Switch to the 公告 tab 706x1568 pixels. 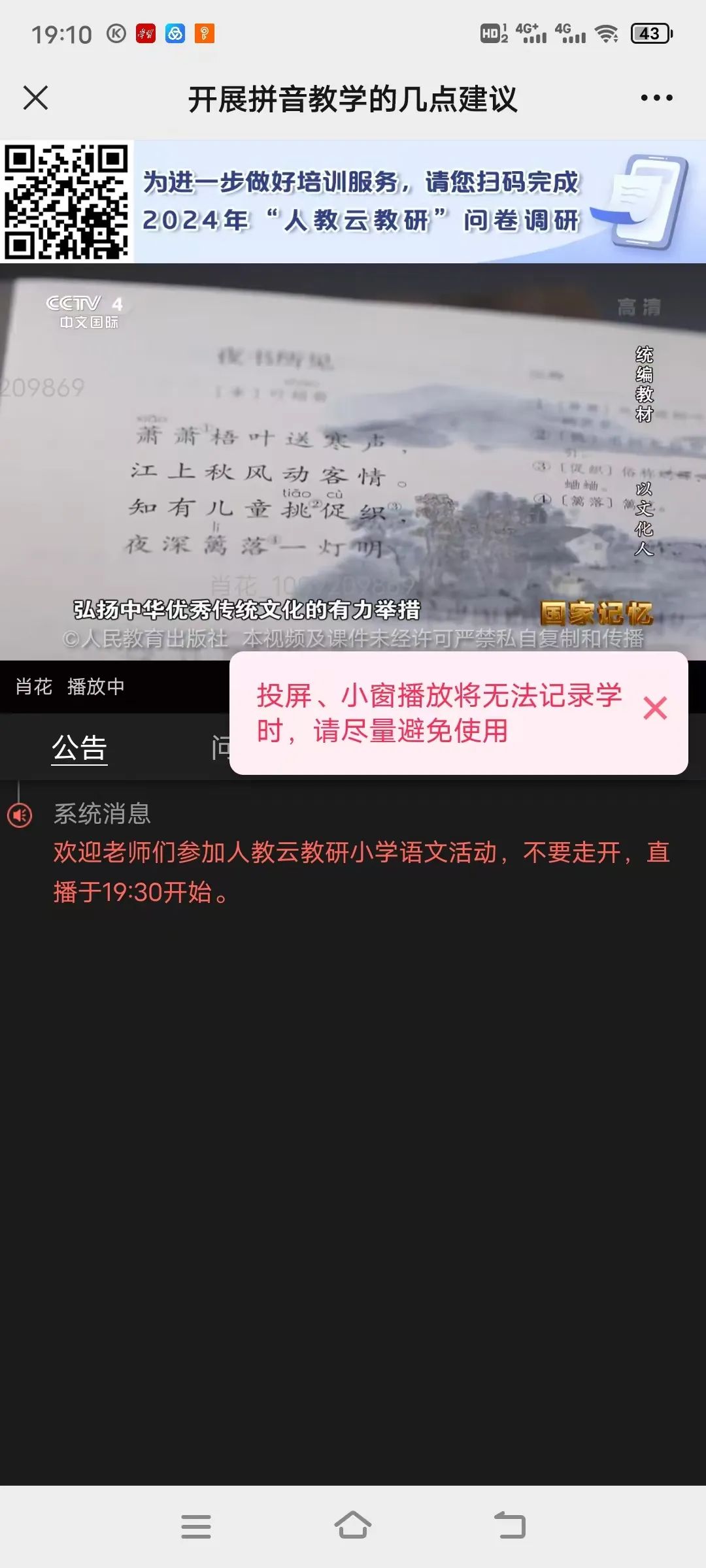(80, 747)
